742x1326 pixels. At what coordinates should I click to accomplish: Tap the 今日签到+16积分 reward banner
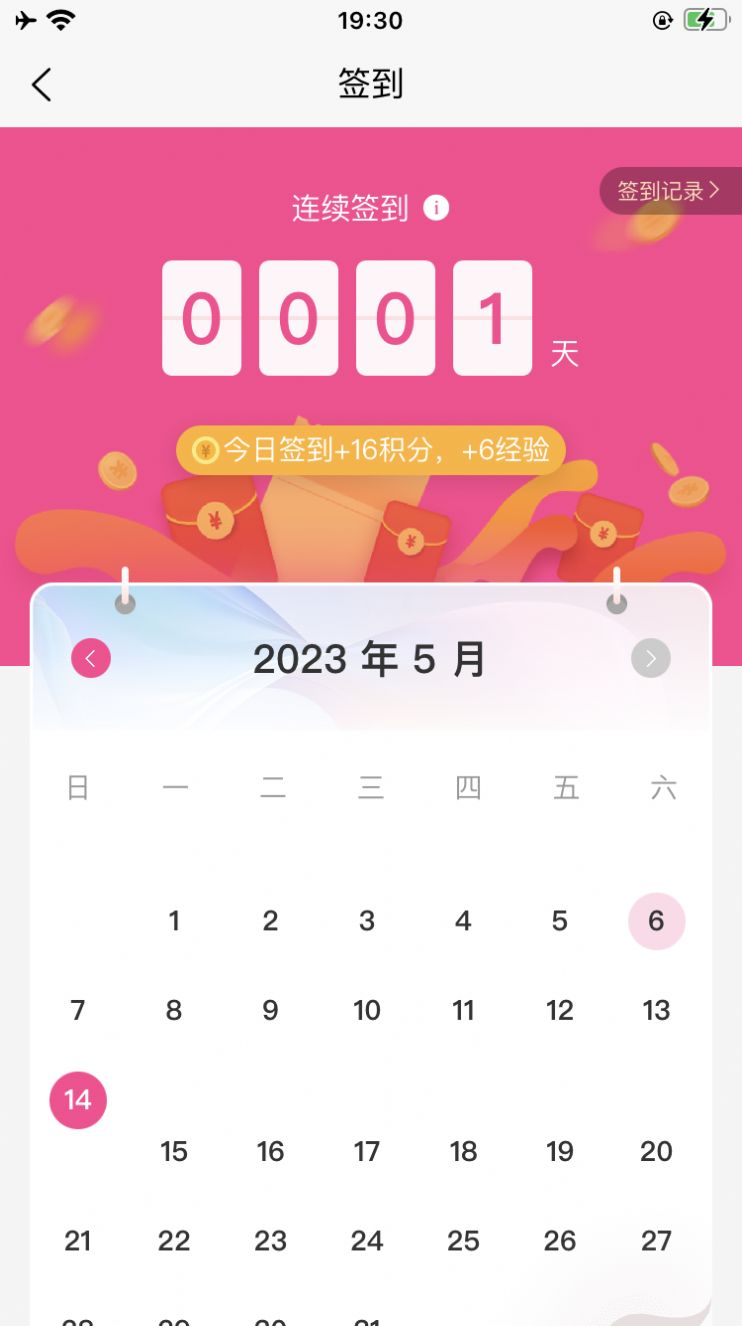coord(371,451)
